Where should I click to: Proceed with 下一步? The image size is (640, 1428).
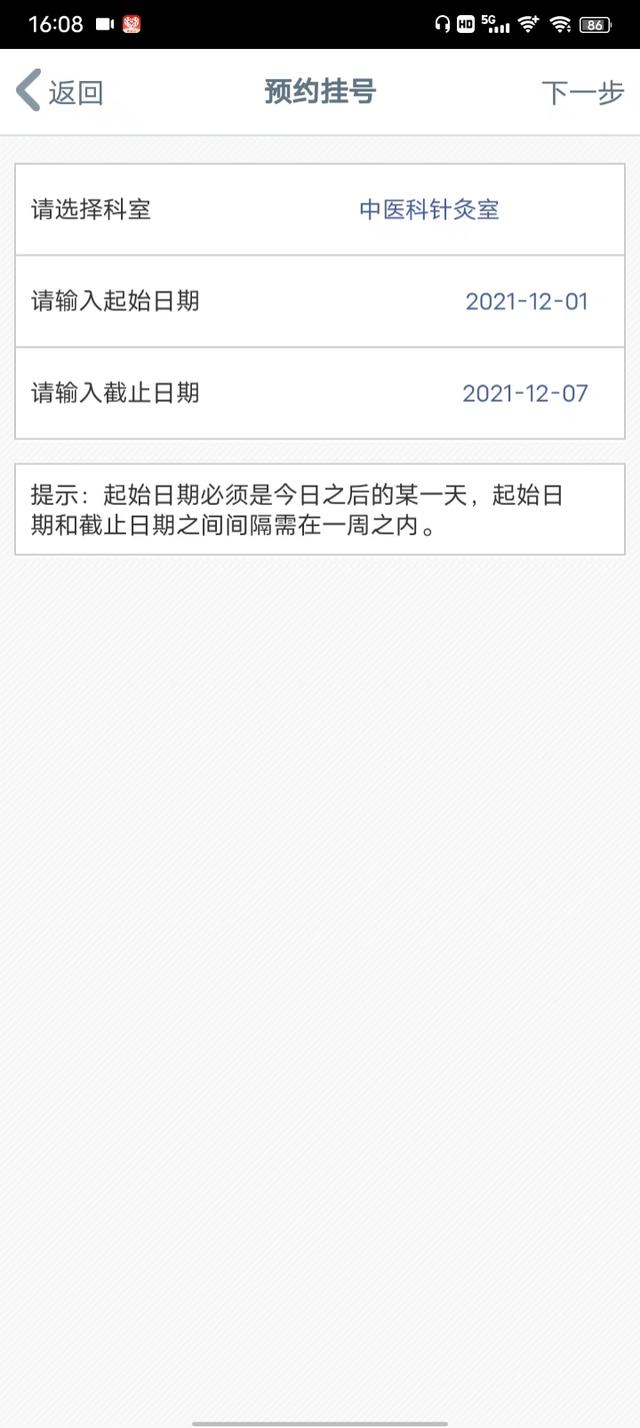point(583,92)
